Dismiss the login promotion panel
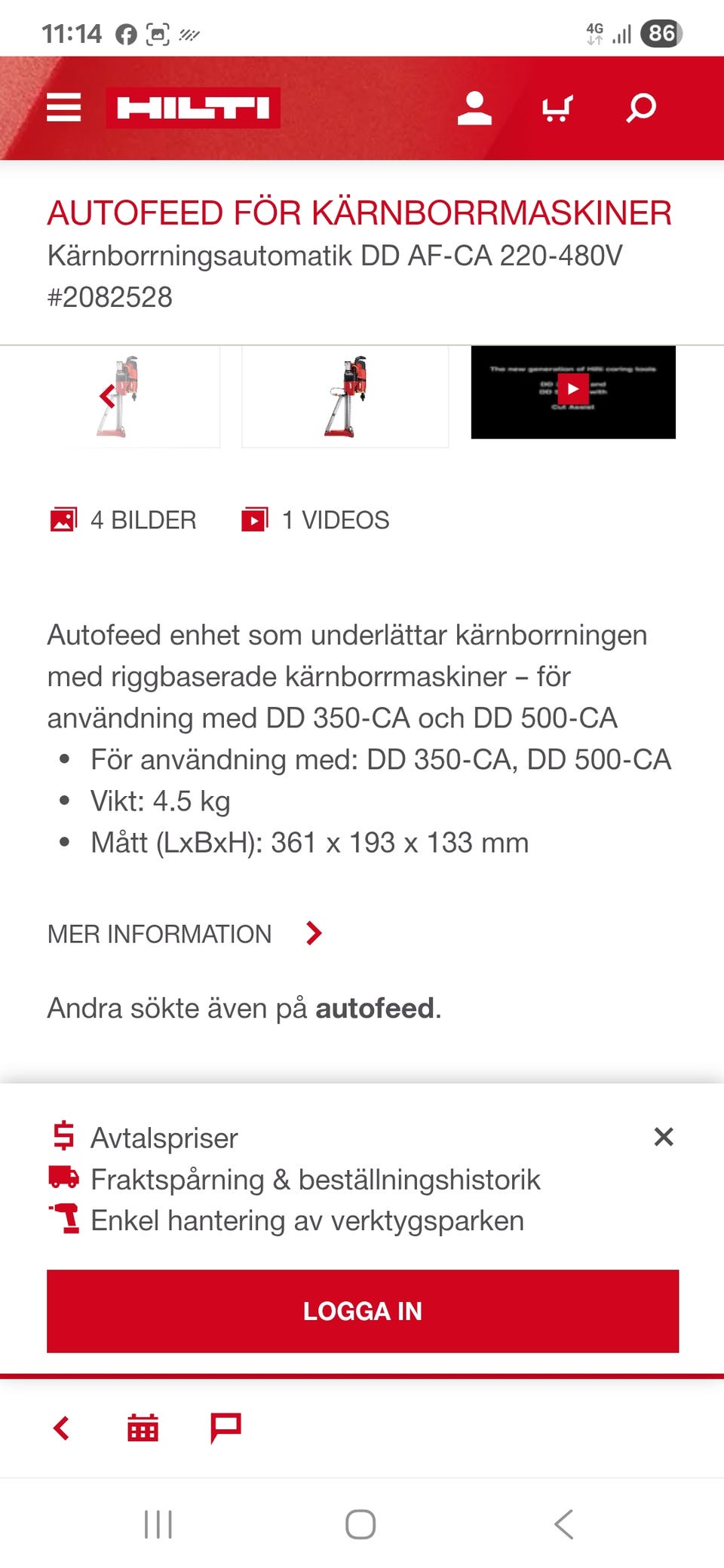The height and width of the screenshot is (1568, 724). [664, 1137]
